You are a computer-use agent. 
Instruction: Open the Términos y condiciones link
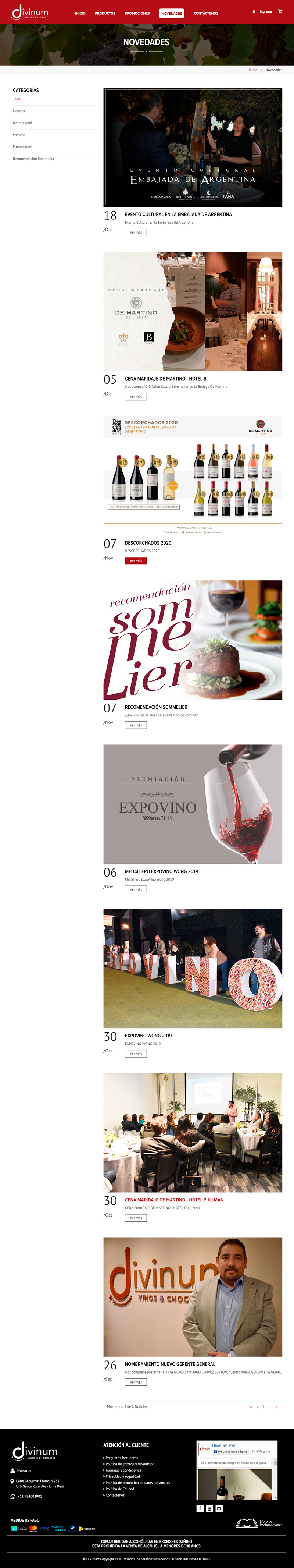123,1470
